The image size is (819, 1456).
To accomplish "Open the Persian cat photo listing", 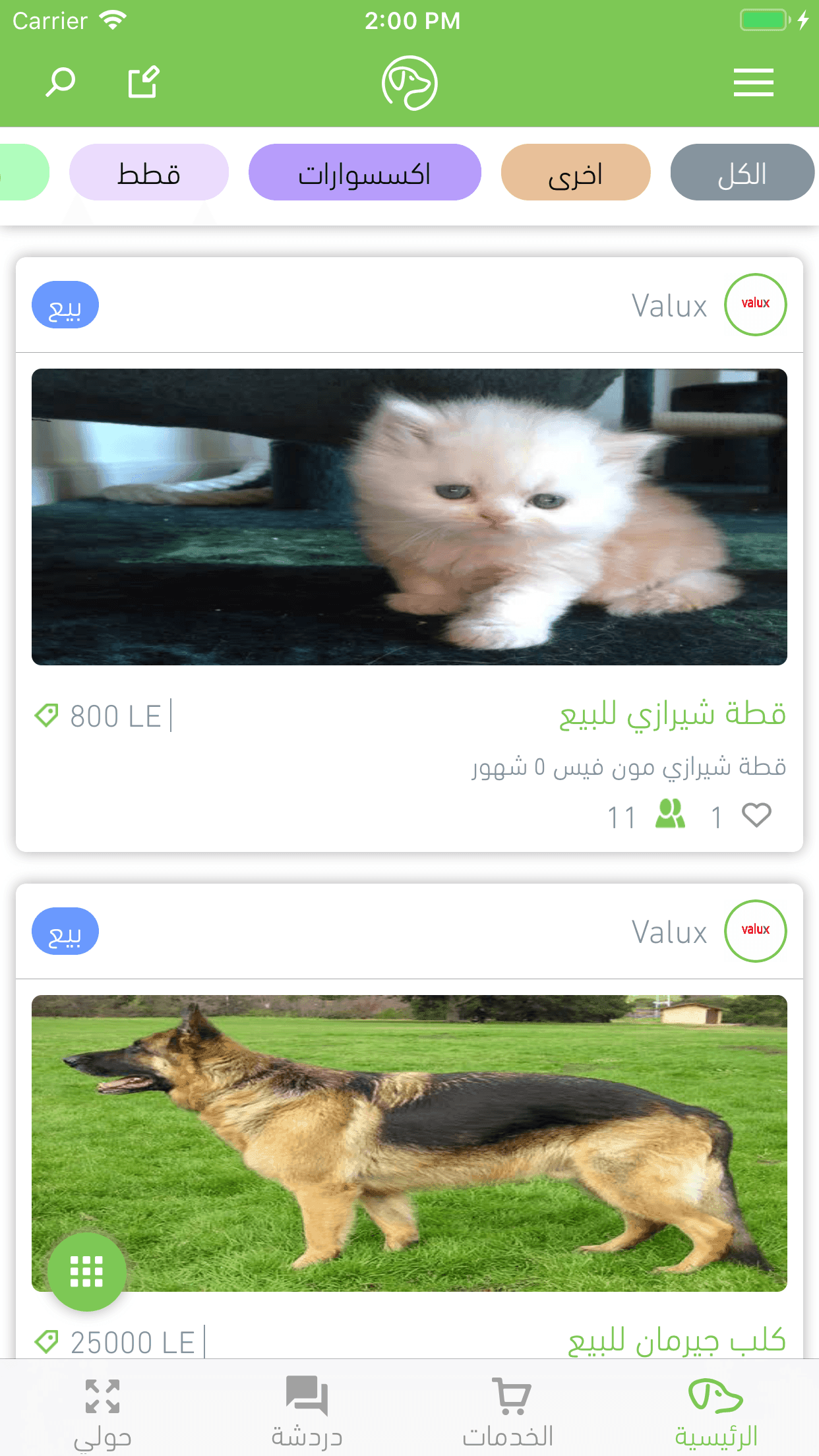I will [x=409, y=516].
